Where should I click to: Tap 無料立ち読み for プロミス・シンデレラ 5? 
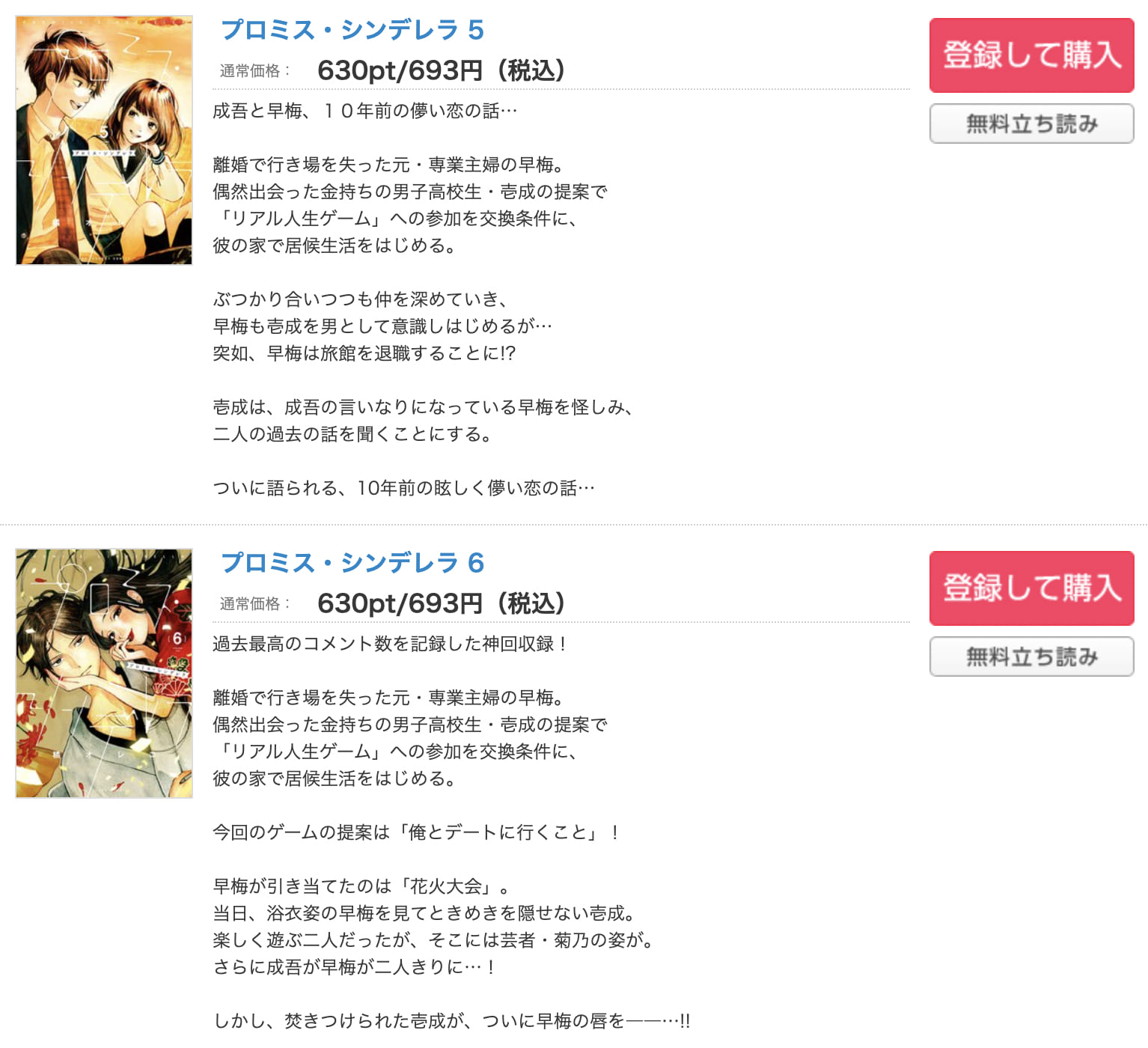pos(1031,124)
